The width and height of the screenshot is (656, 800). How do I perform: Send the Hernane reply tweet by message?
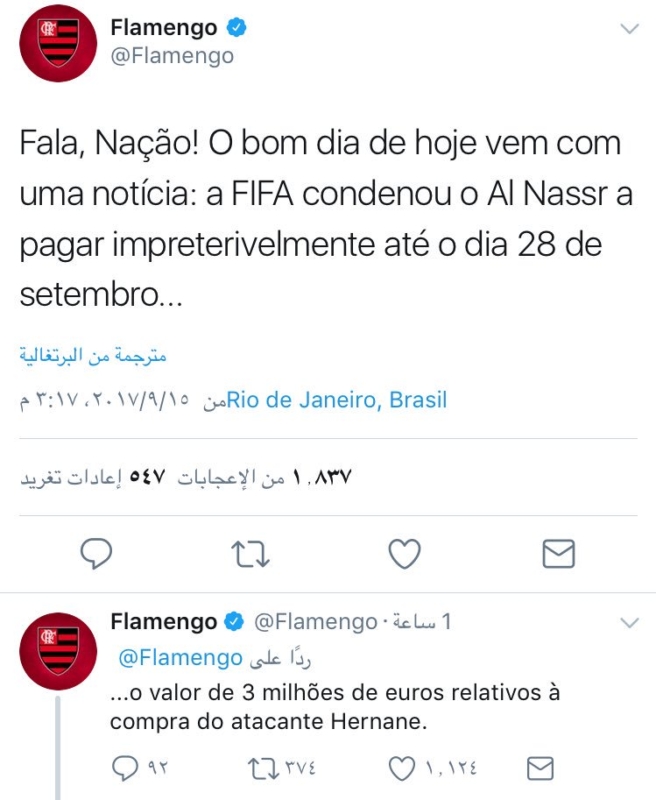click(540, 768)
